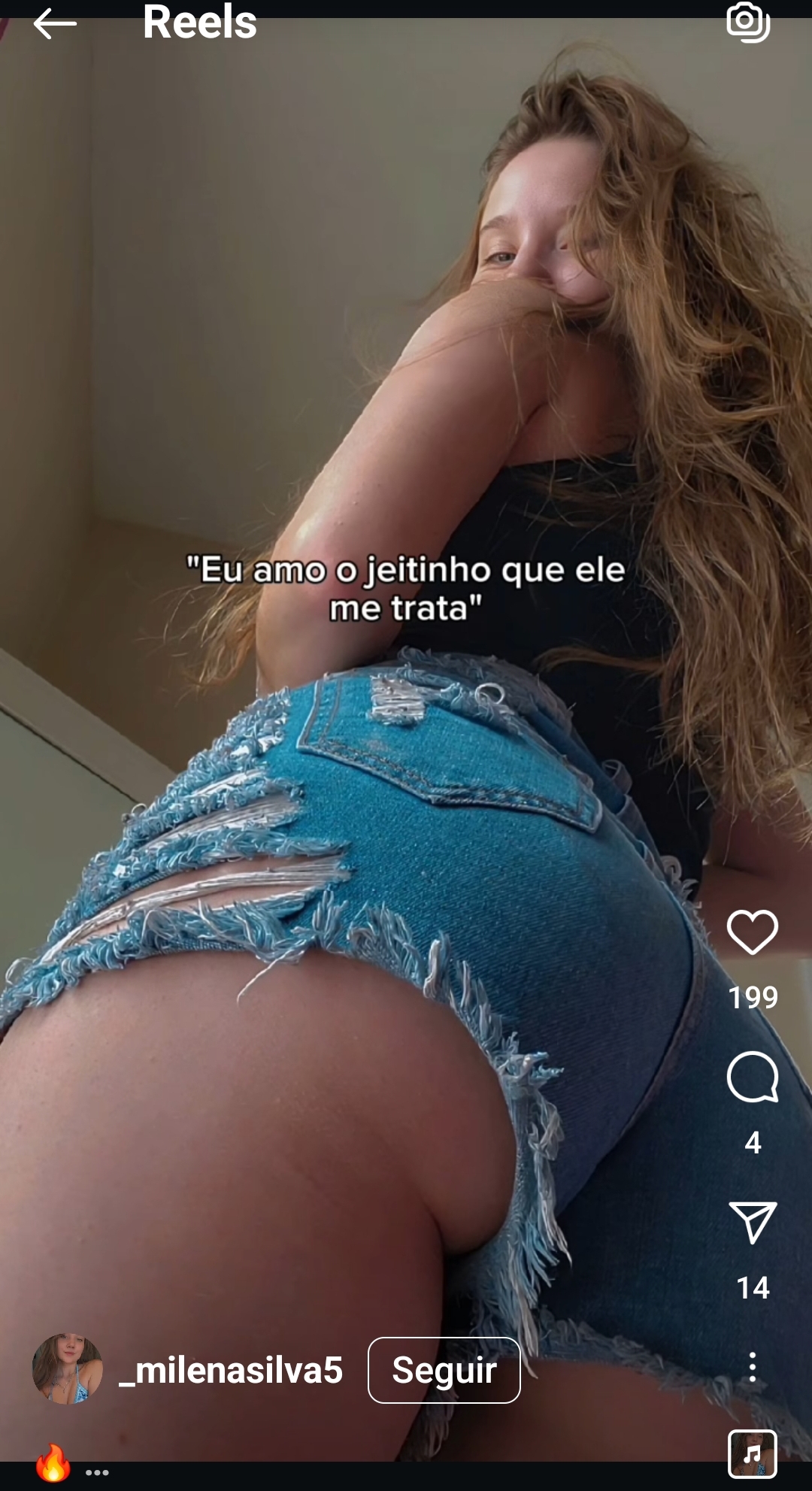Image resolution: width=812 pixels, height=1491 pixels.
Task: Open the audio track of this reel
Action: click(x=753, y=1454)
